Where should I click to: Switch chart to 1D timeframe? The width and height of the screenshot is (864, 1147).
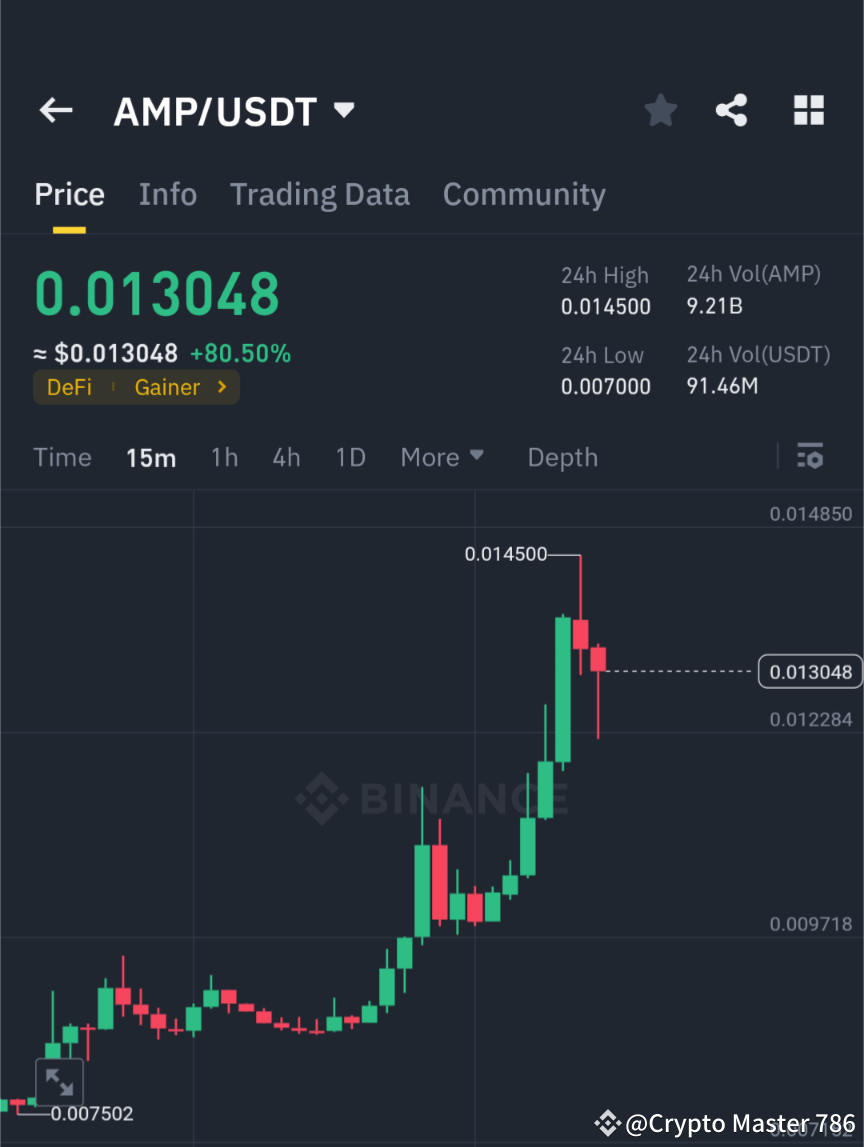coord(350,457)
